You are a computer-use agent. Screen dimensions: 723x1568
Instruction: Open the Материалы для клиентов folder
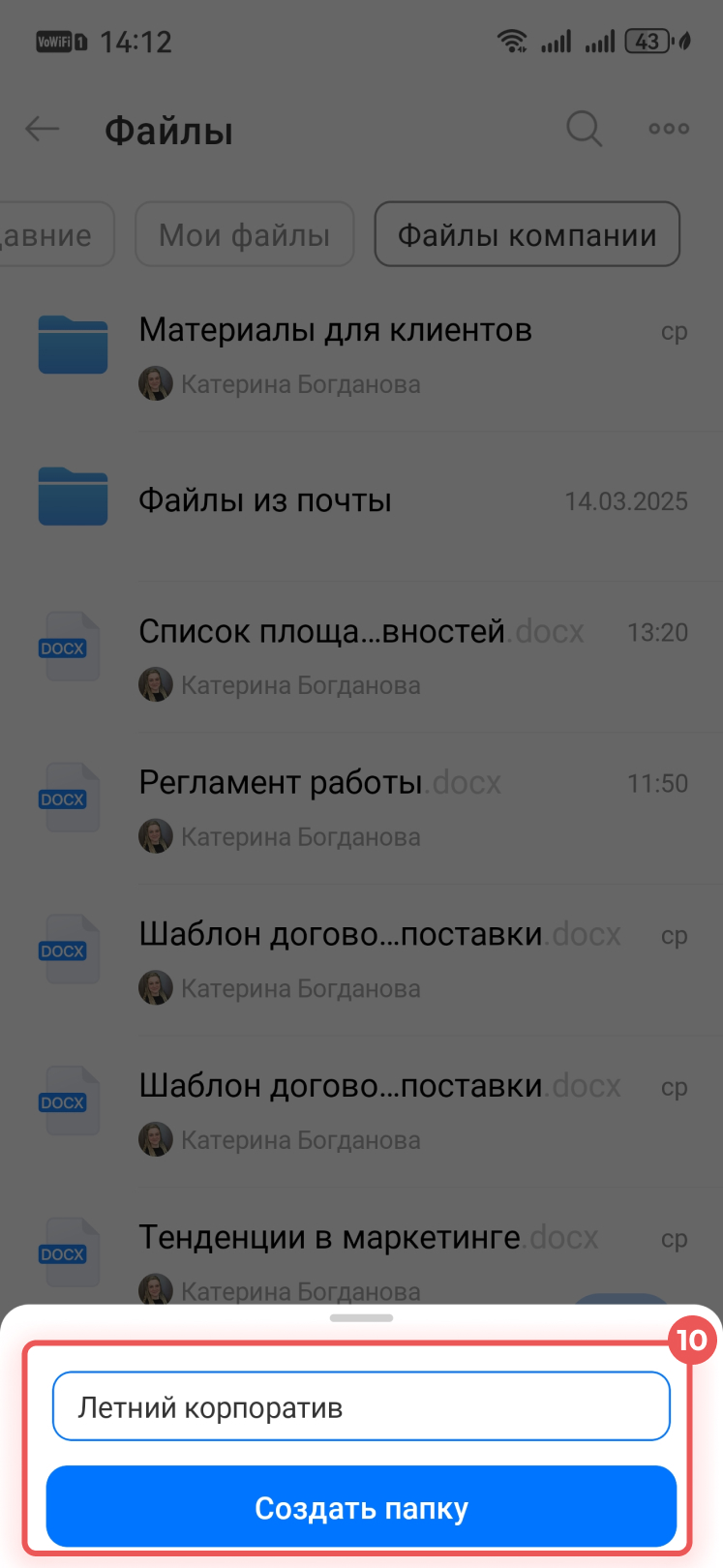click(335, 331)
